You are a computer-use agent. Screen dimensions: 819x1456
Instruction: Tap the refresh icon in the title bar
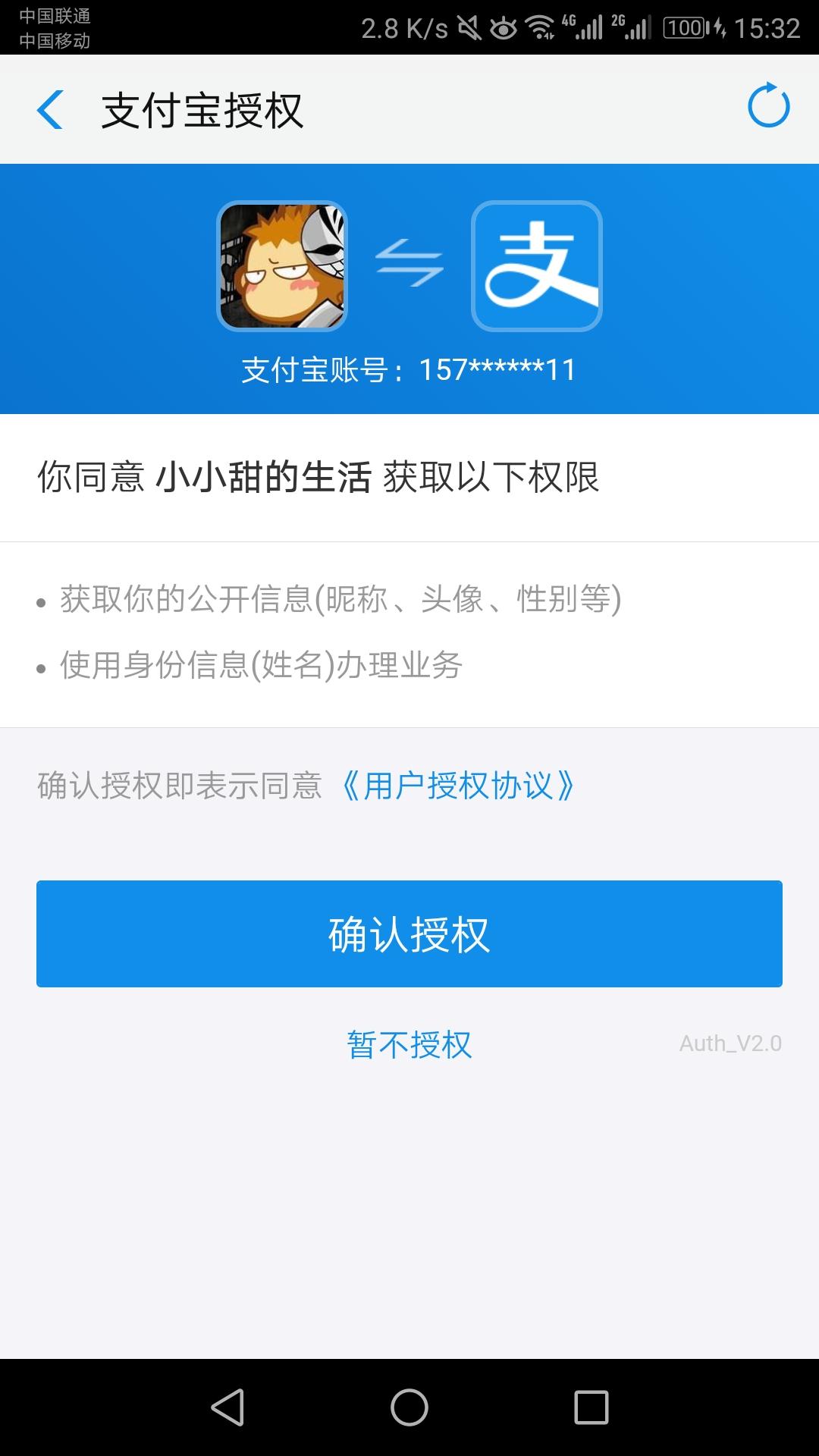(768, 105)
